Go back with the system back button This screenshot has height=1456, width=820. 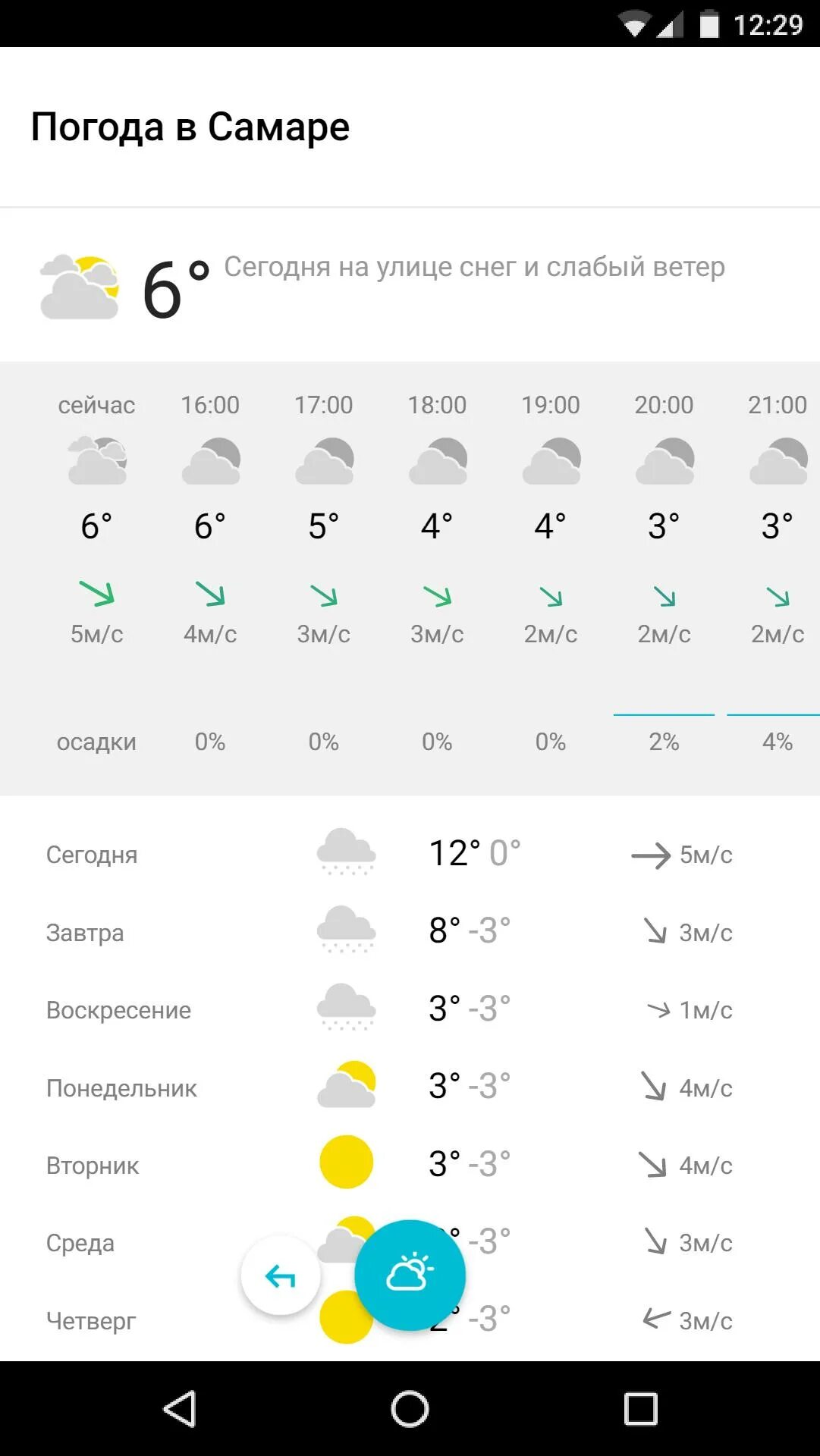coord(181,1409)
